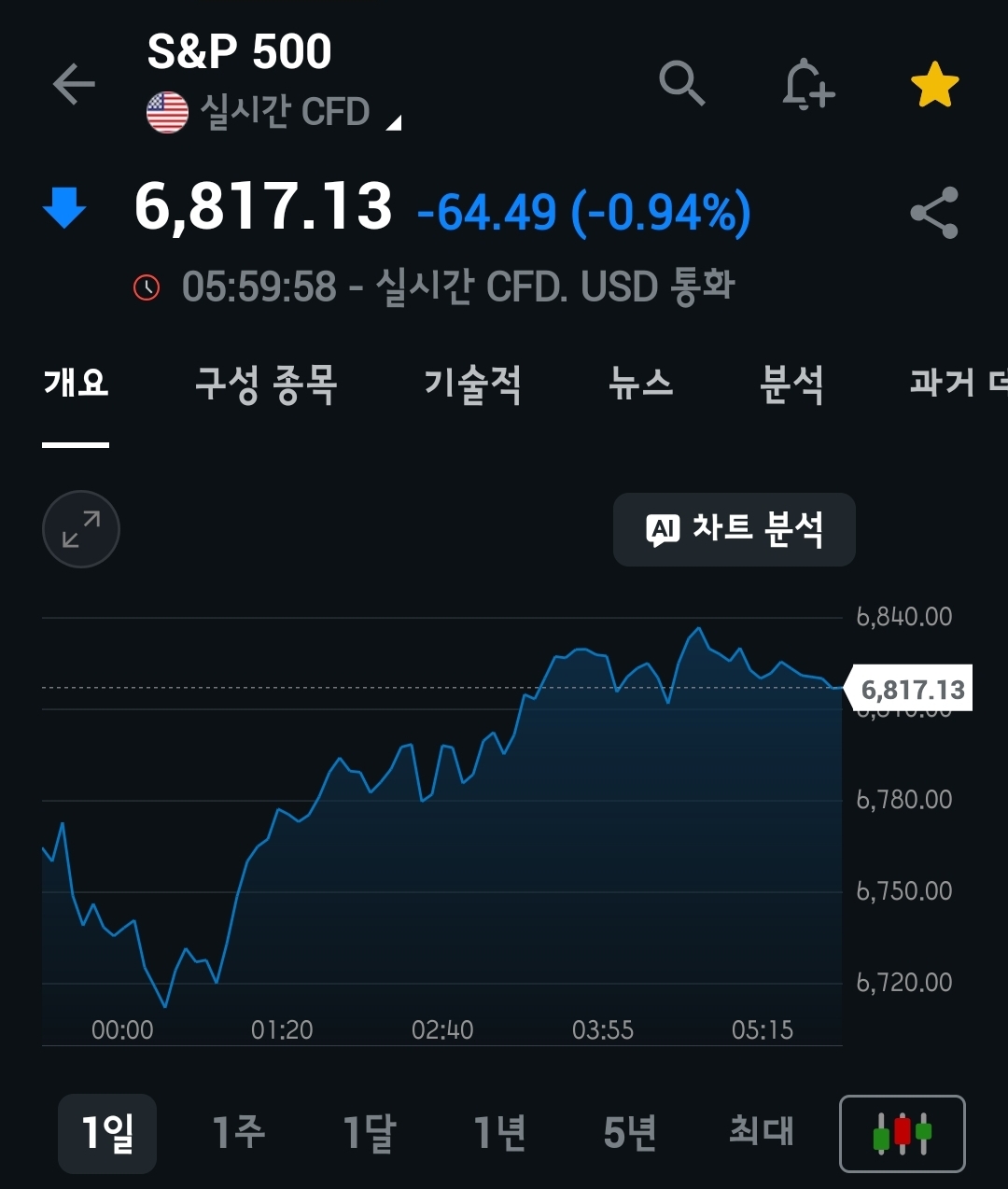Open the 뉴스 tab
Image resolution: width=1008 pixels, height=1189 pixels.
(x=640, y=384)
